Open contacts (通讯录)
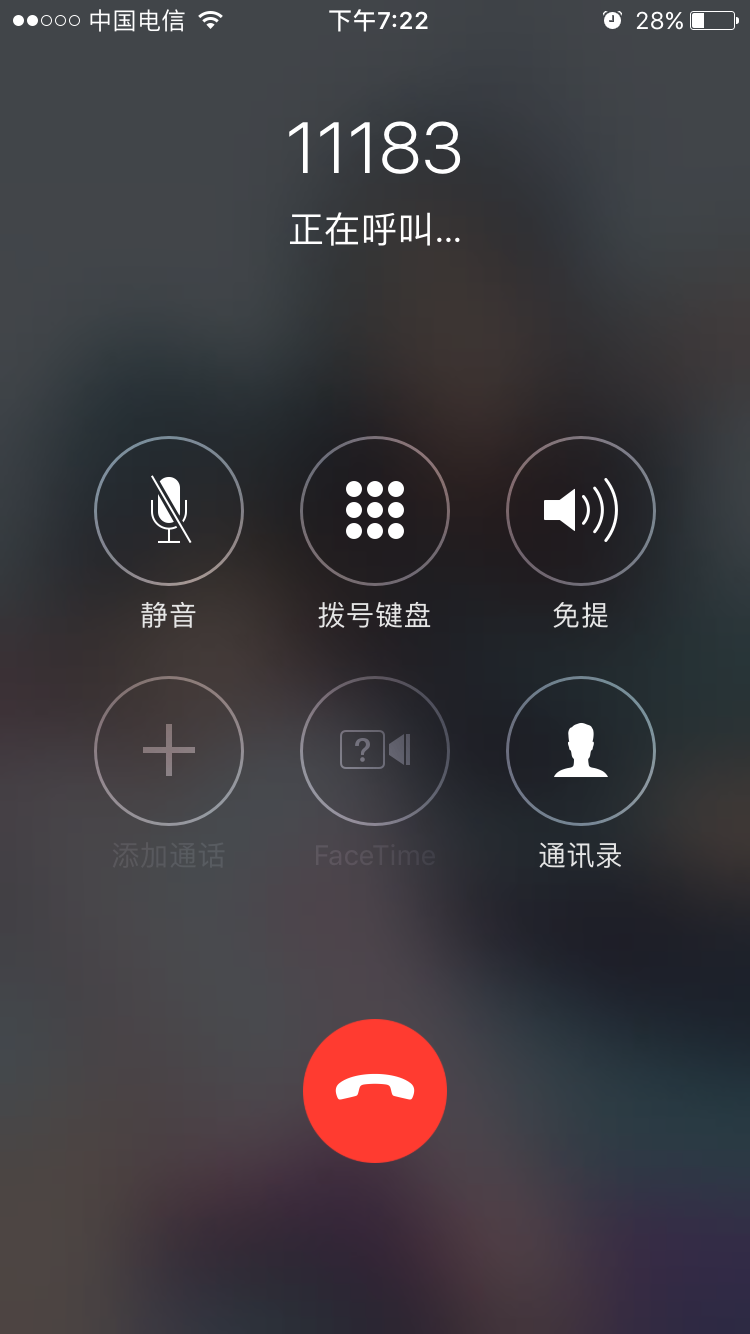This screenshot has width=750, height=1334. (x=581, y=751)
